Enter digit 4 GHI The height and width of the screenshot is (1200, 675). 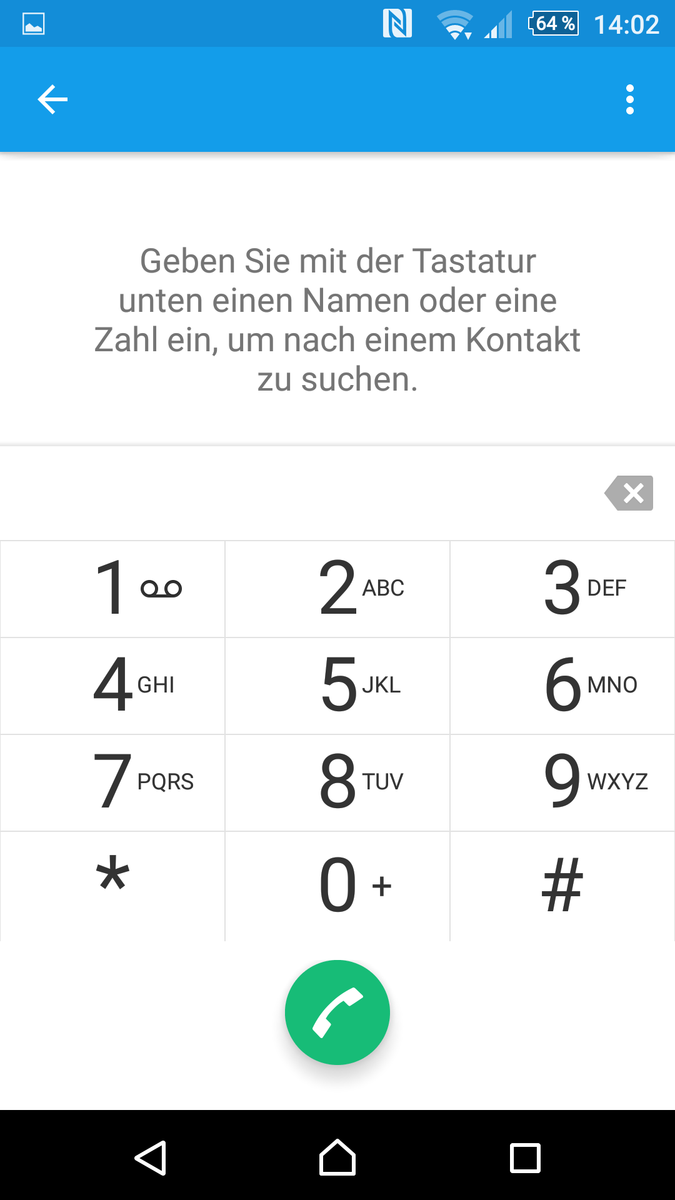click(112, 686)
